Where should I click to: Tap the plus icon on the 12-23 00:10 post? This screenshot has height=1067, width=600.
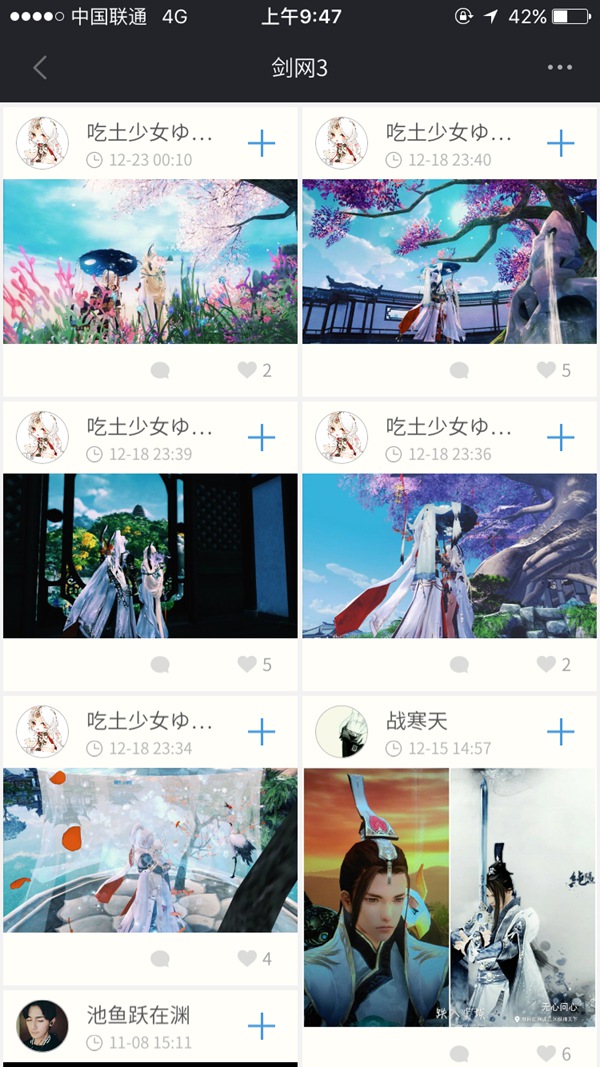[261, 144]
